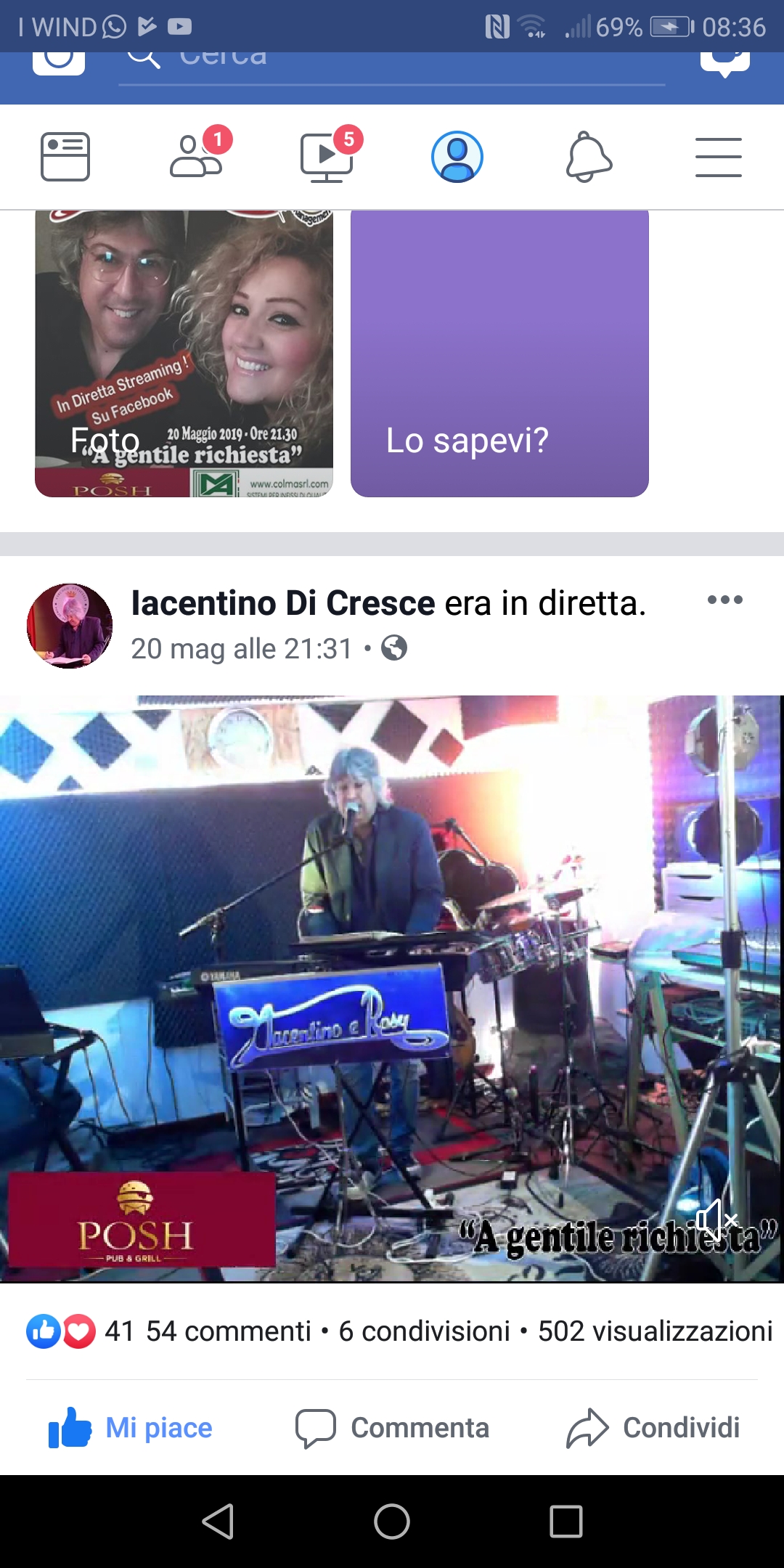Tap Commenta to comment on the post
784x1568 pixels.
(392, 1428)
